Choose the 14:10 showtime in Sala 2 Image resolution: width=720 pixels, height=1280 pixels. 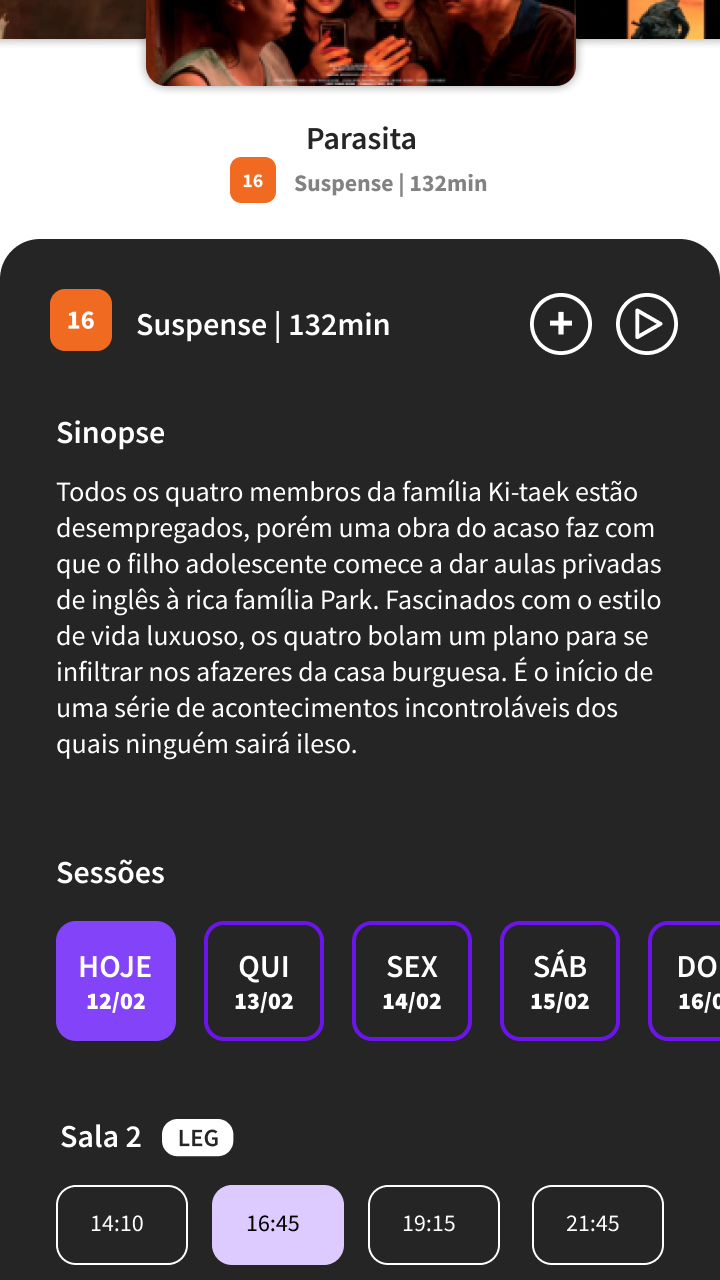pyautogui.click(x=122, y=1225)
